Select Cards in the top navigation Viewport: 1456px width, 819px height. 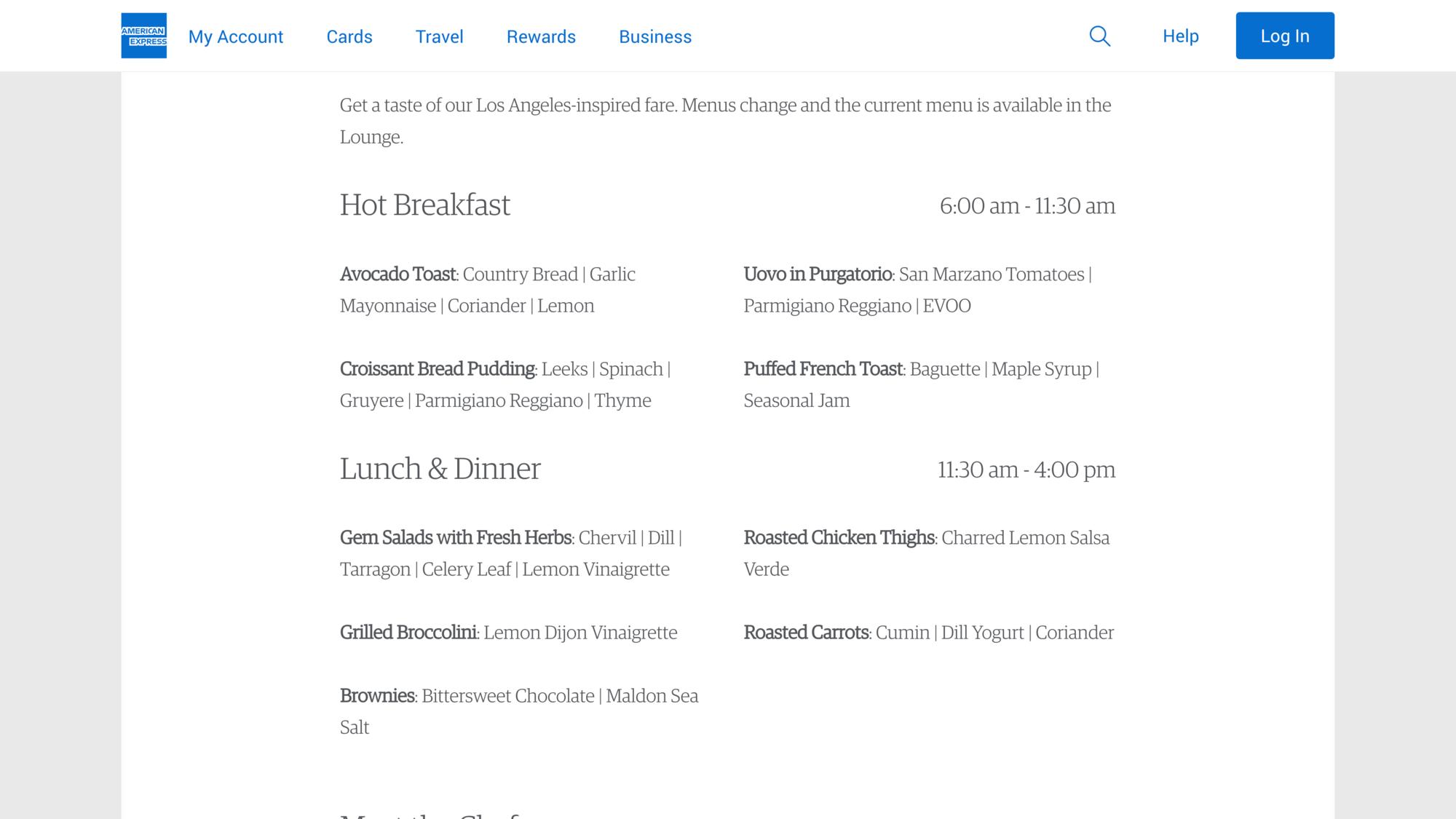point(349,36)
